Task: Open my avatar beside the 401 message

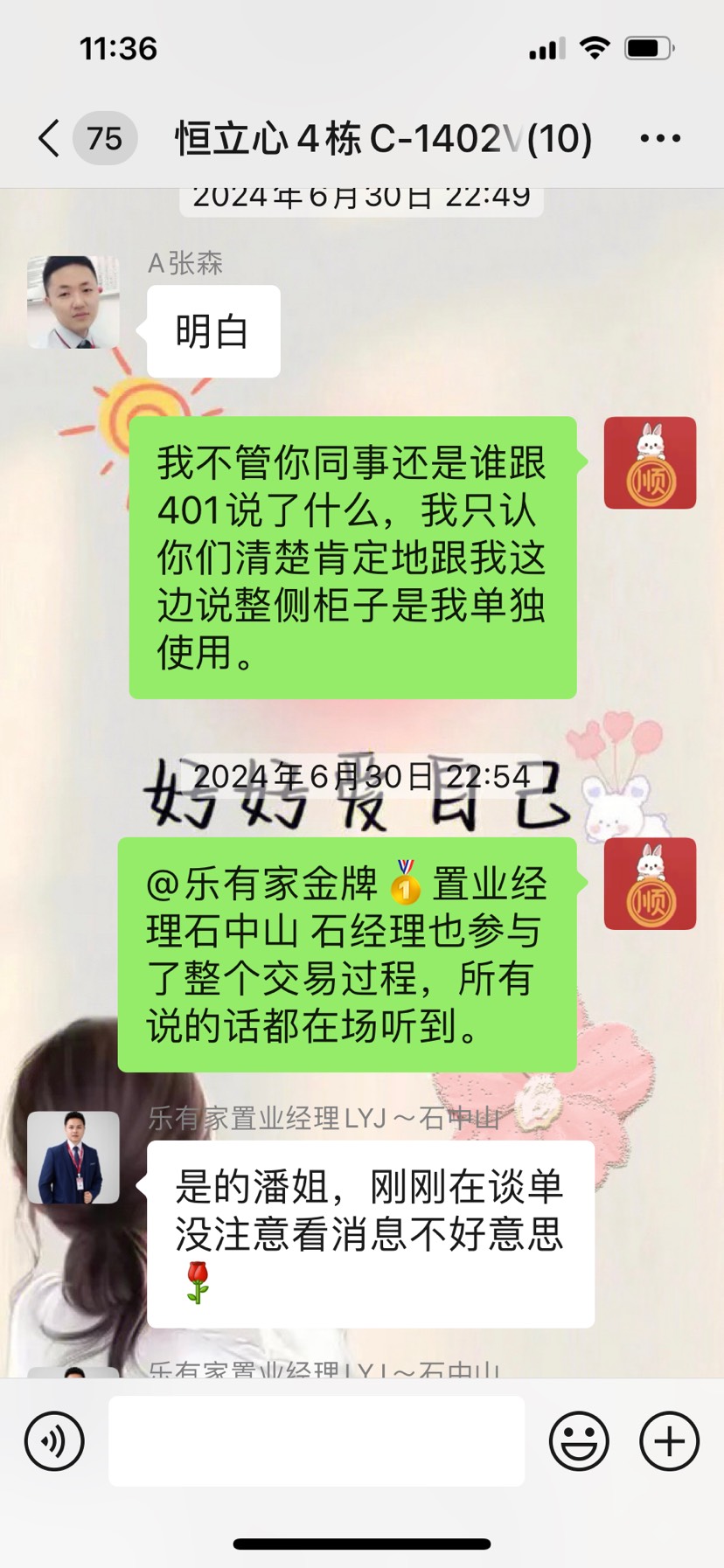Action: tap(650, 462)
